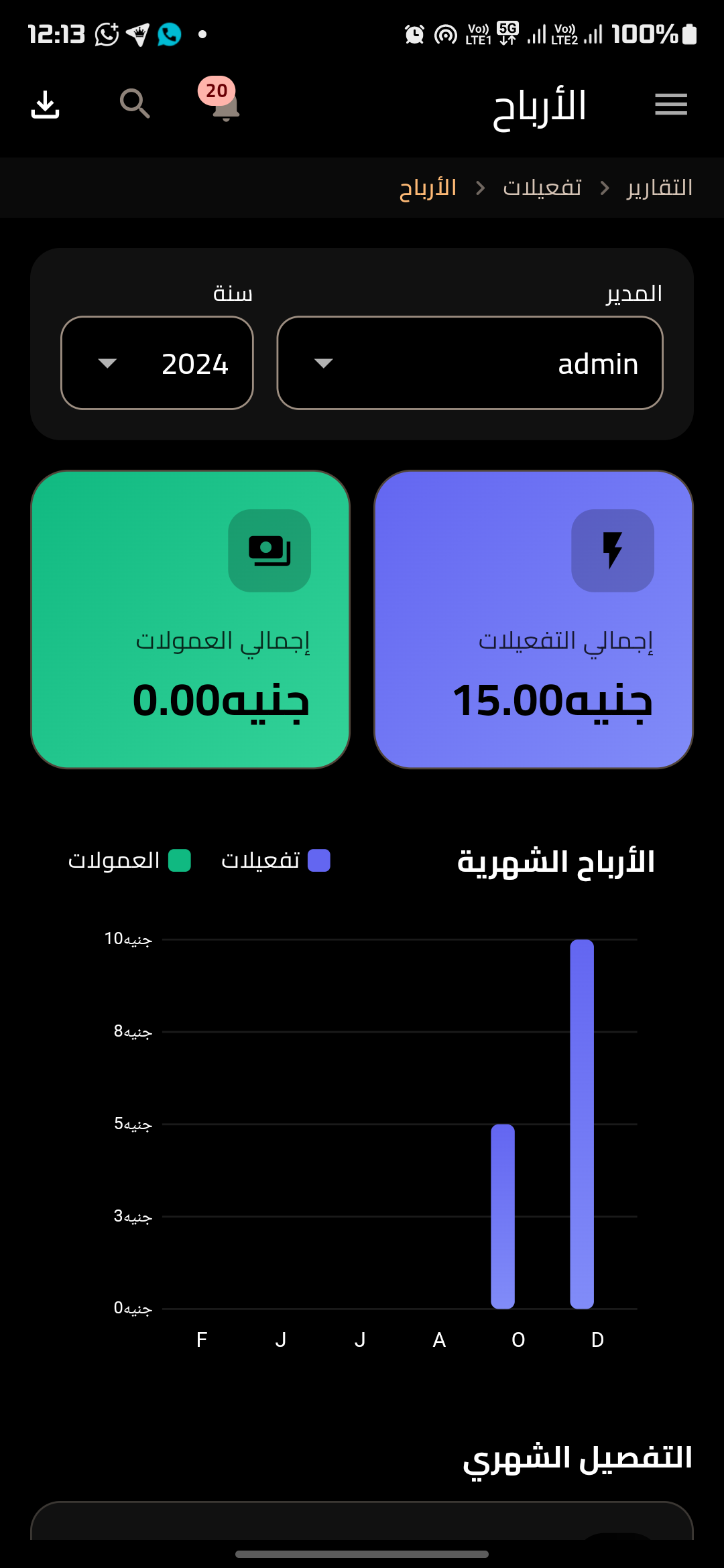The height and width of the screenshot is (1568, 724).
Task: Open the year dropdown showing 2024
Action: click(156, 363)
